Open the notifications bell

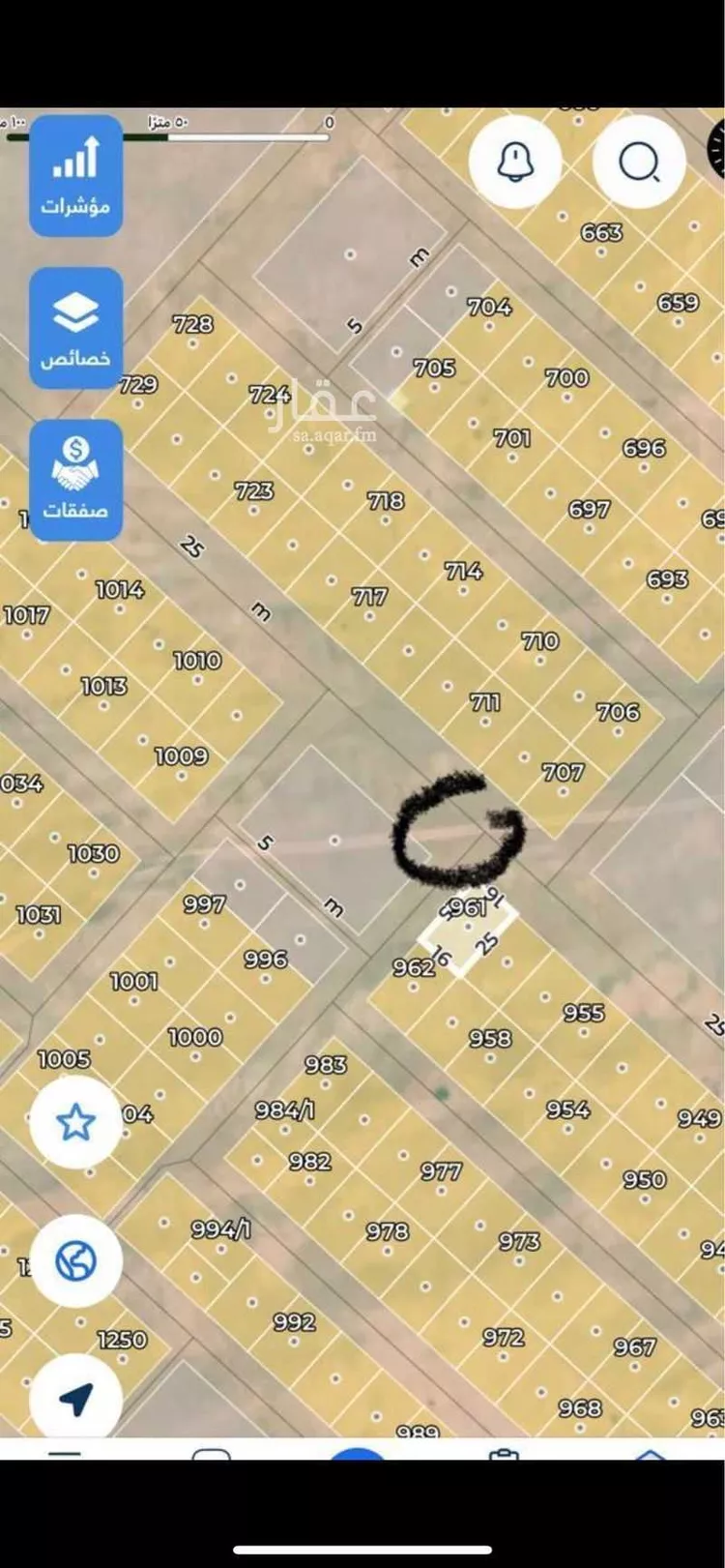515,161
